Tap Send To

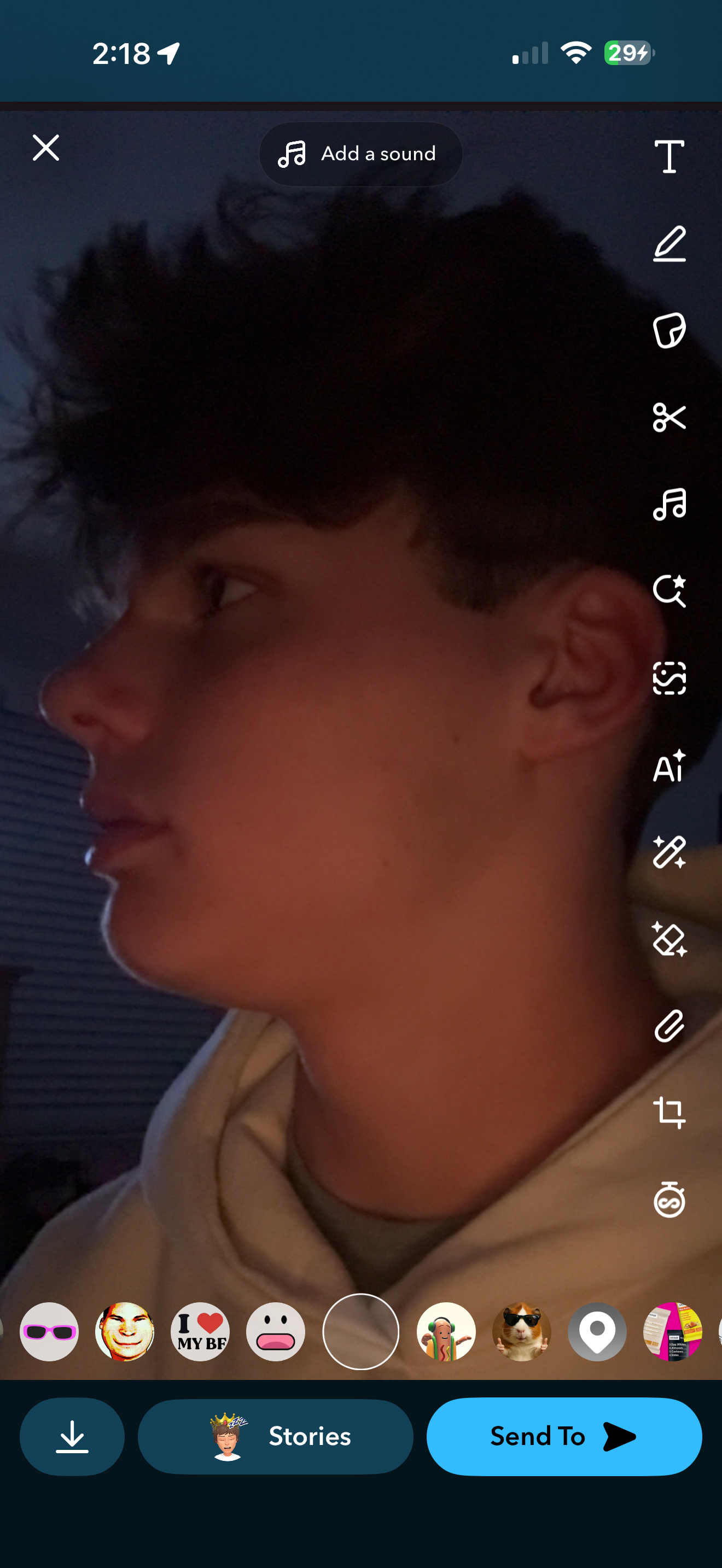coord(564,1437)
